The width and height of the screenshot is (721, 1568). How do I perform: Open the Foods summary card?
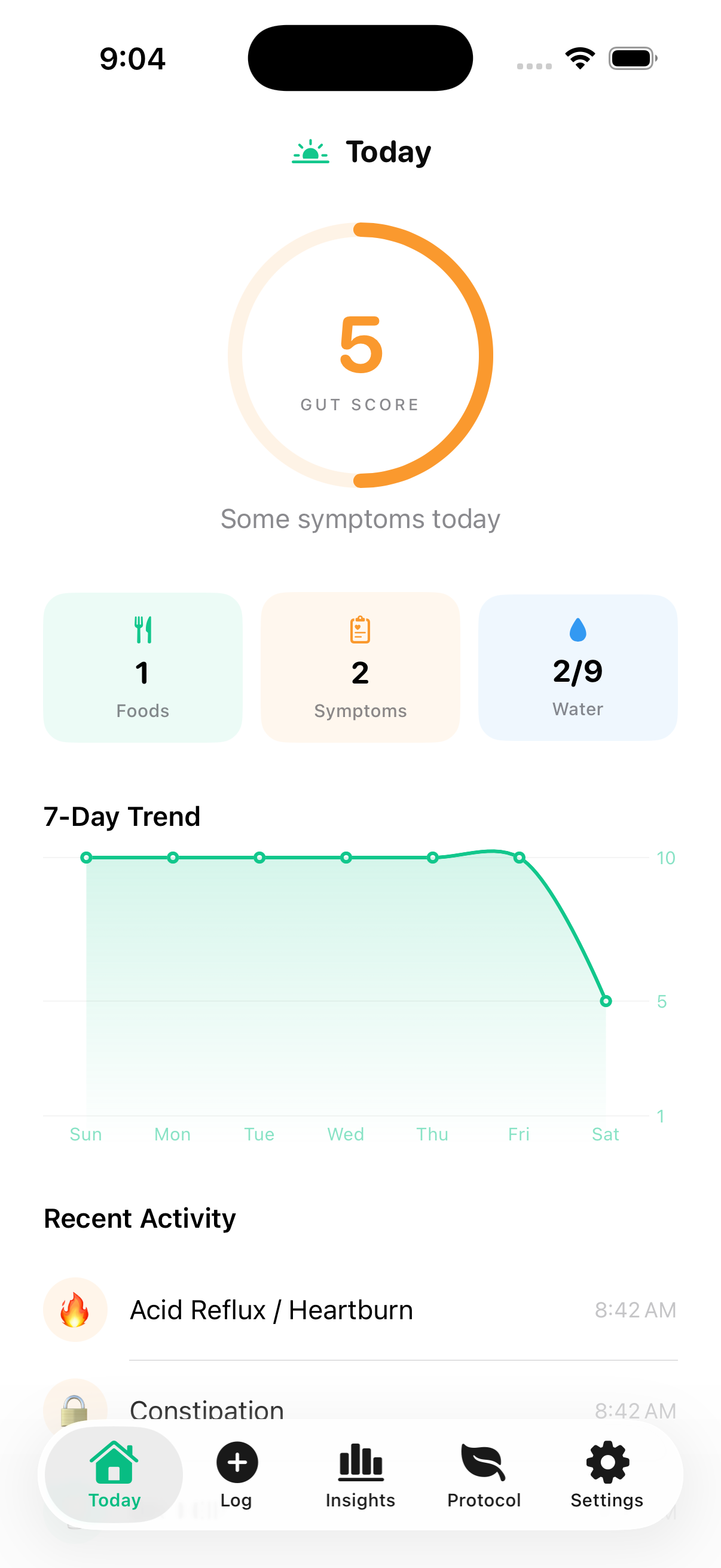point(142,668)
